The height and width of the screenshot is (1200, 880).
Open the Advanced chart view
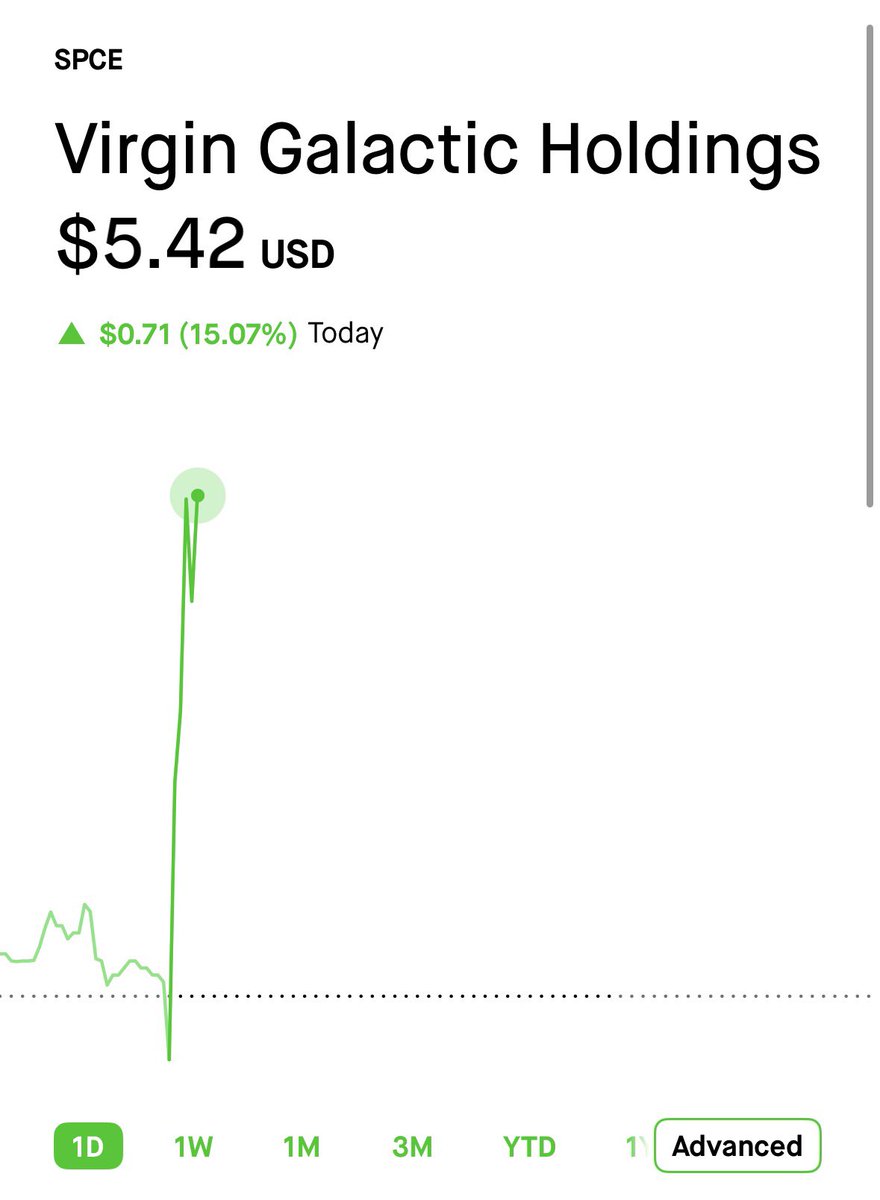point(737,1146)
